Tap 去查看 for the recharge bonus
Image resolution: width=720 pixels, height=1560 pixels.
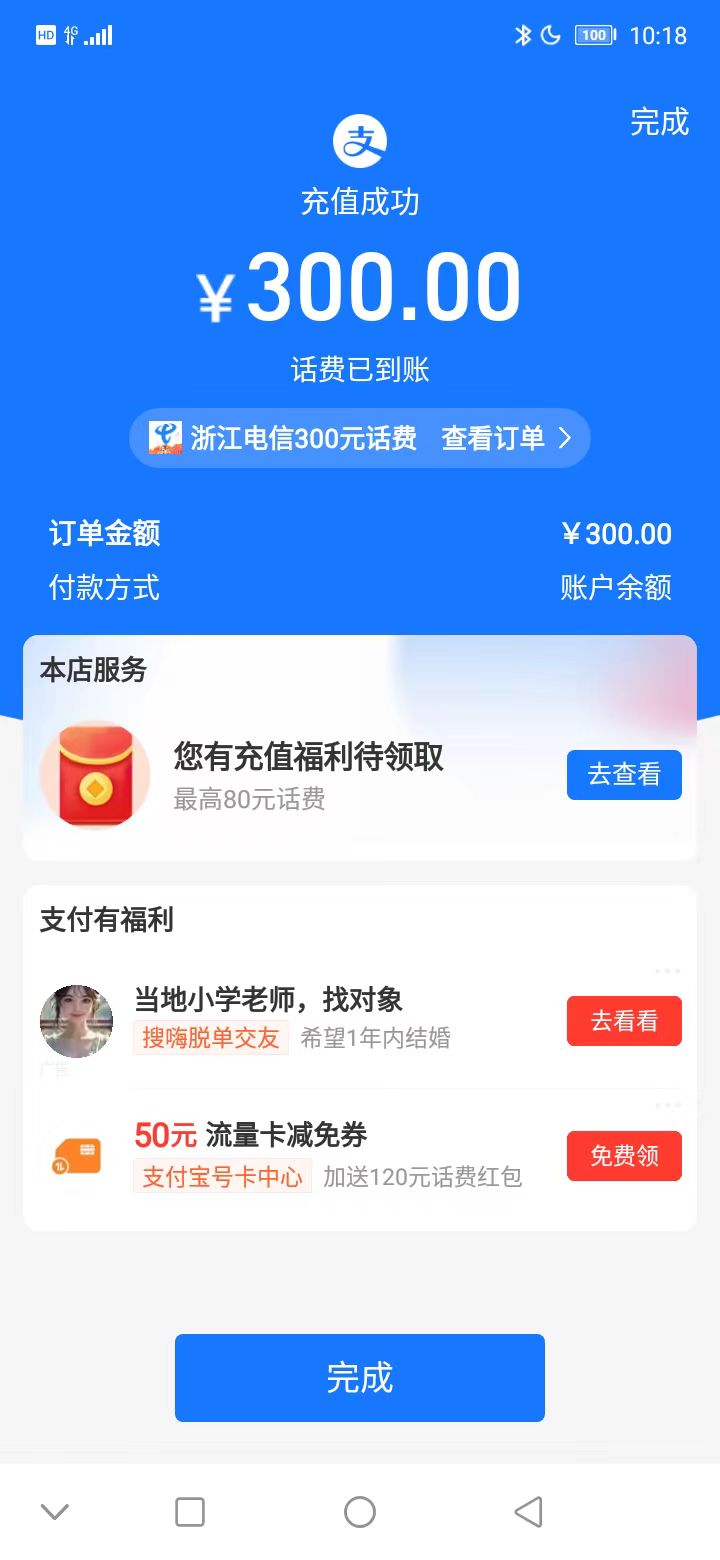pos(624,775)
